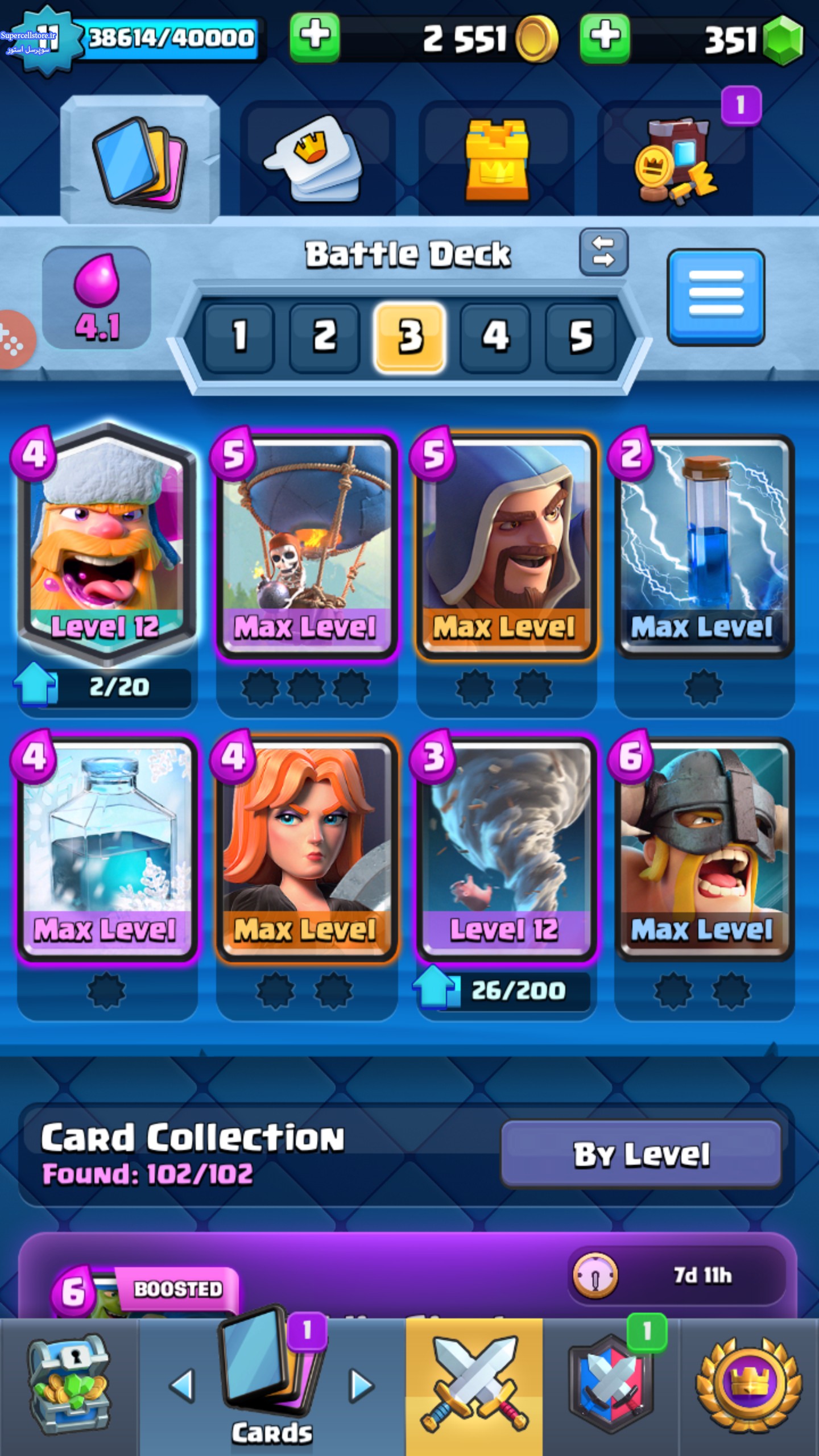Screen dimensions: 819x1456
Task: Open the blue deck options menu
Action: tap(715, 297)
